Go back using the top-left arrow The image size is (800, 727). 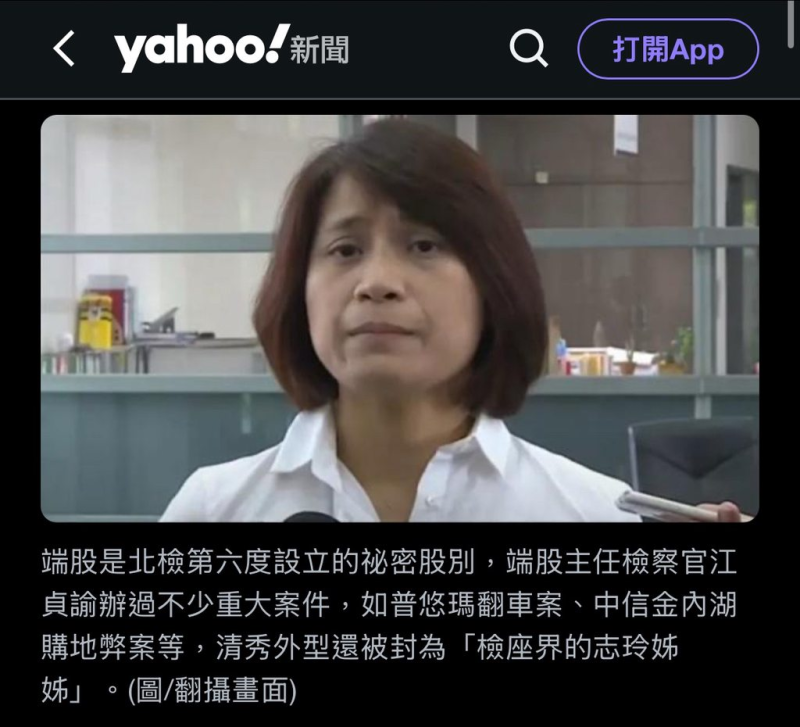coord(64,49)
